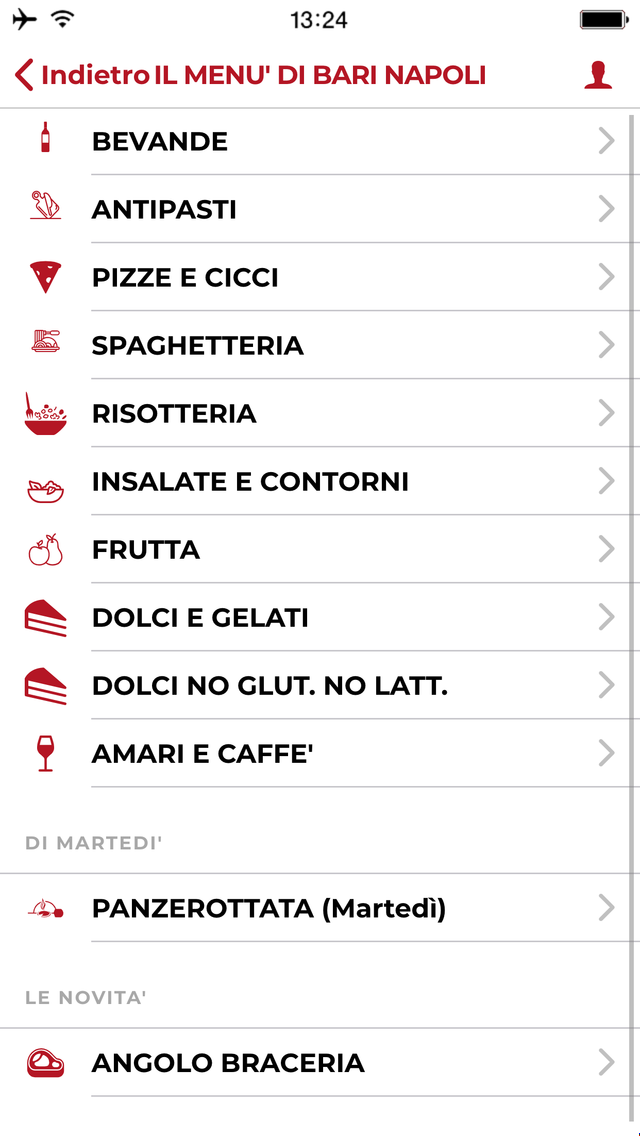Open INSALATE E CONTORNI
The height and width of the screenshot is (1136, 640).
click(320, 482)
